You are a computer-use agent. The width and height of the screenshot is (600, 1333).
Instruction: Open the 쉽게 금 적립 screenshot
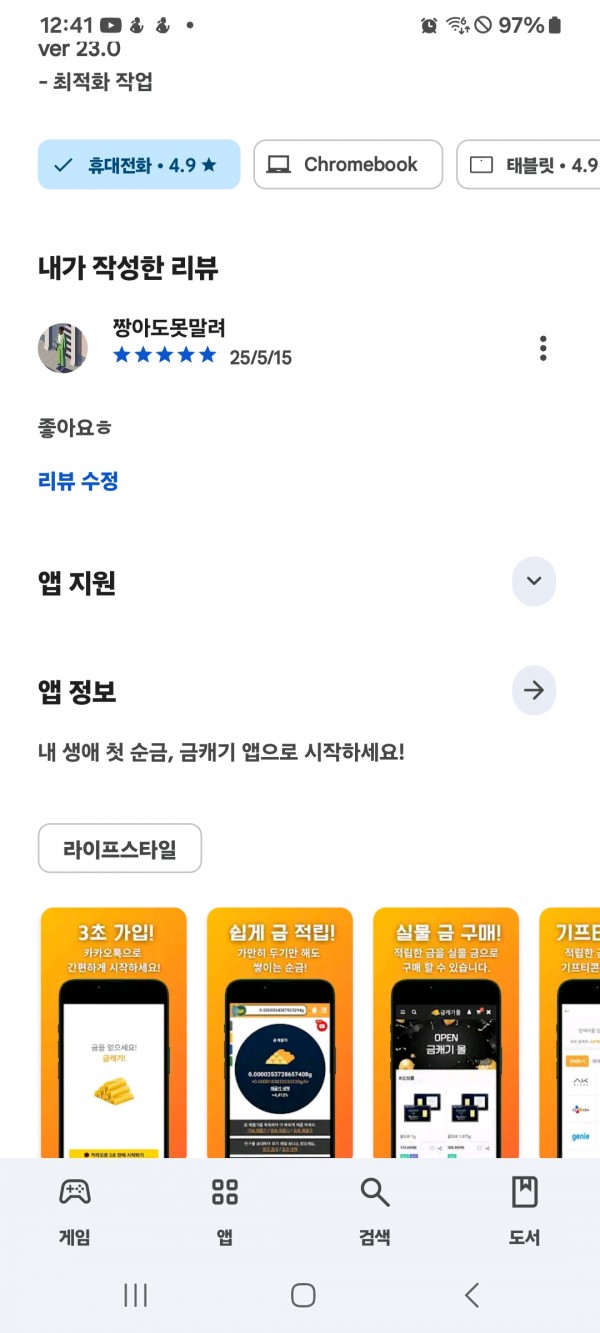(280, 1032)
